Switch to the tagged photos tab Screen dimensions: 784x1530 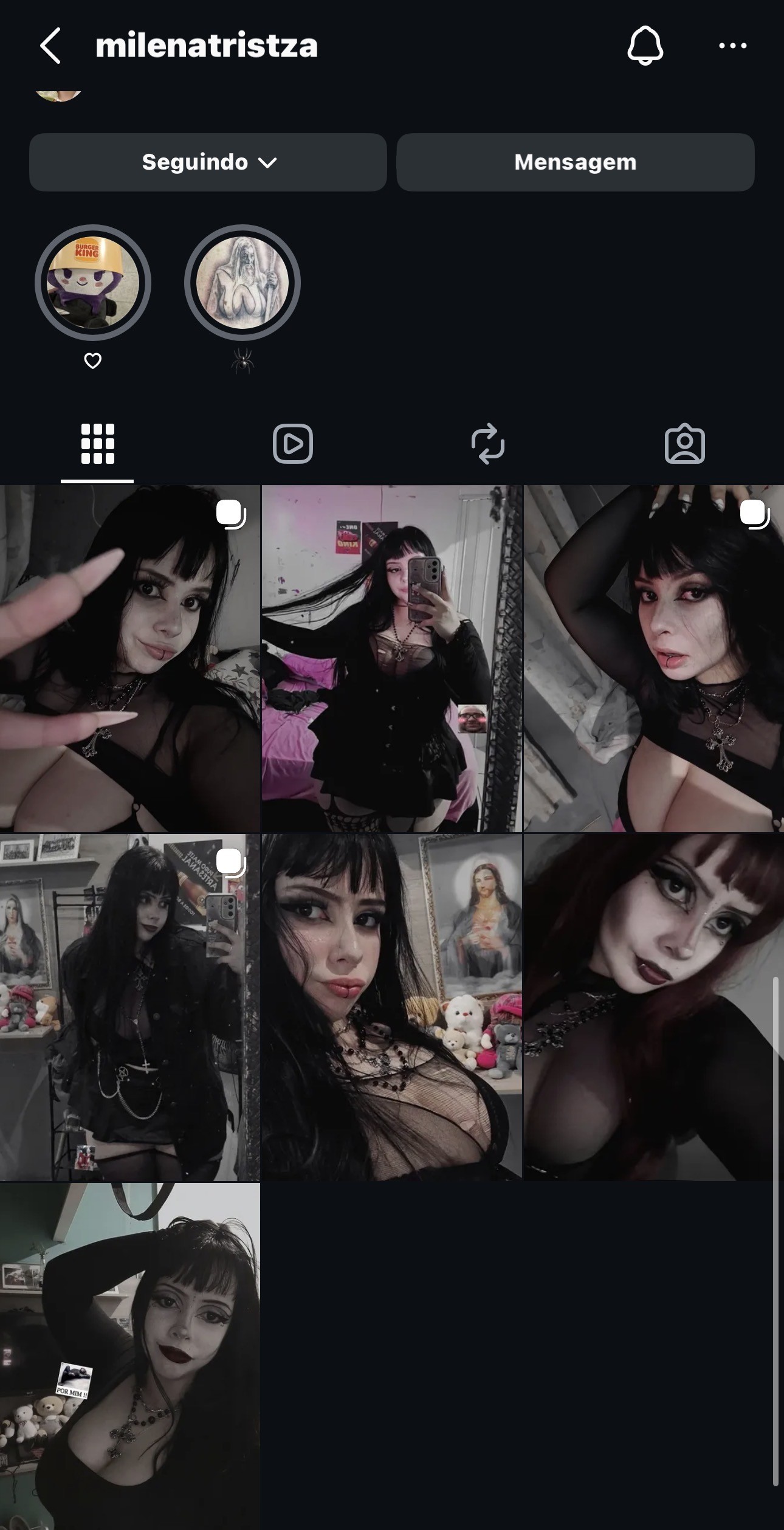[x=684, y=444]
